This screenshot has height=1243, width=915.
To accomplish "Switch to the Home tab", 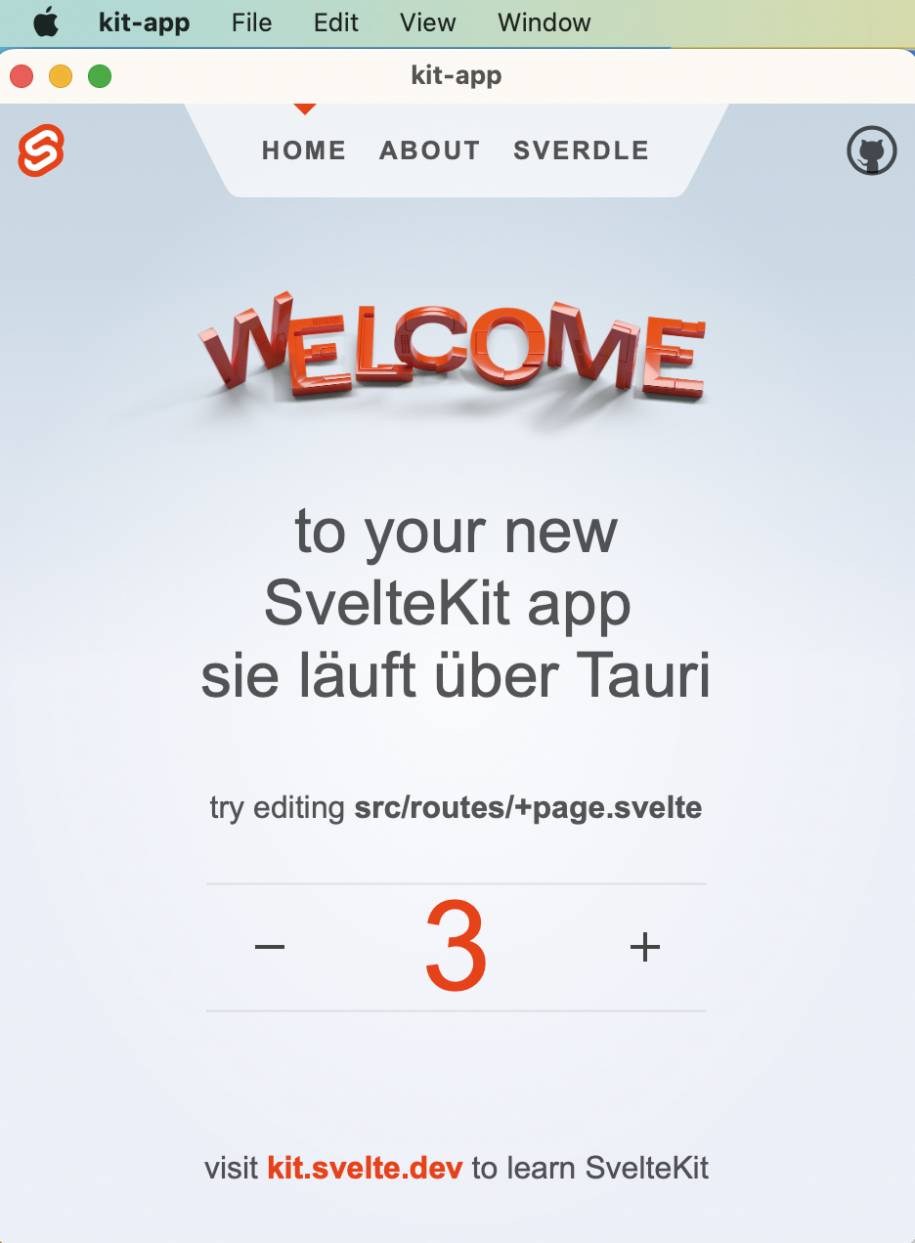I will click(304, 151).
